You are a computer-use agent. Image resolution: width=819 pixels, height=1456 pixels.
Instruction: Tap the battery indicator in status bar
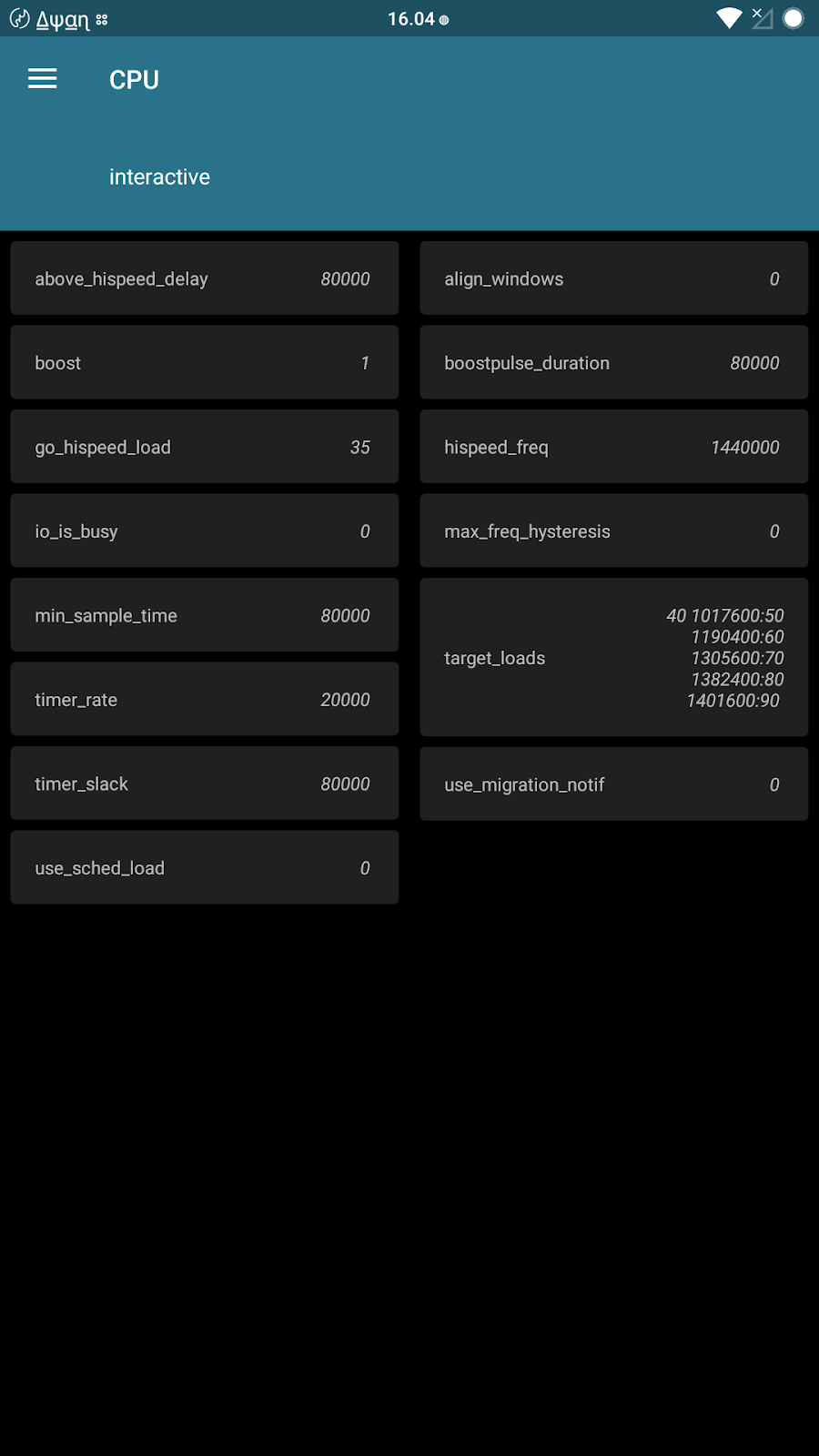pos(792,17)
